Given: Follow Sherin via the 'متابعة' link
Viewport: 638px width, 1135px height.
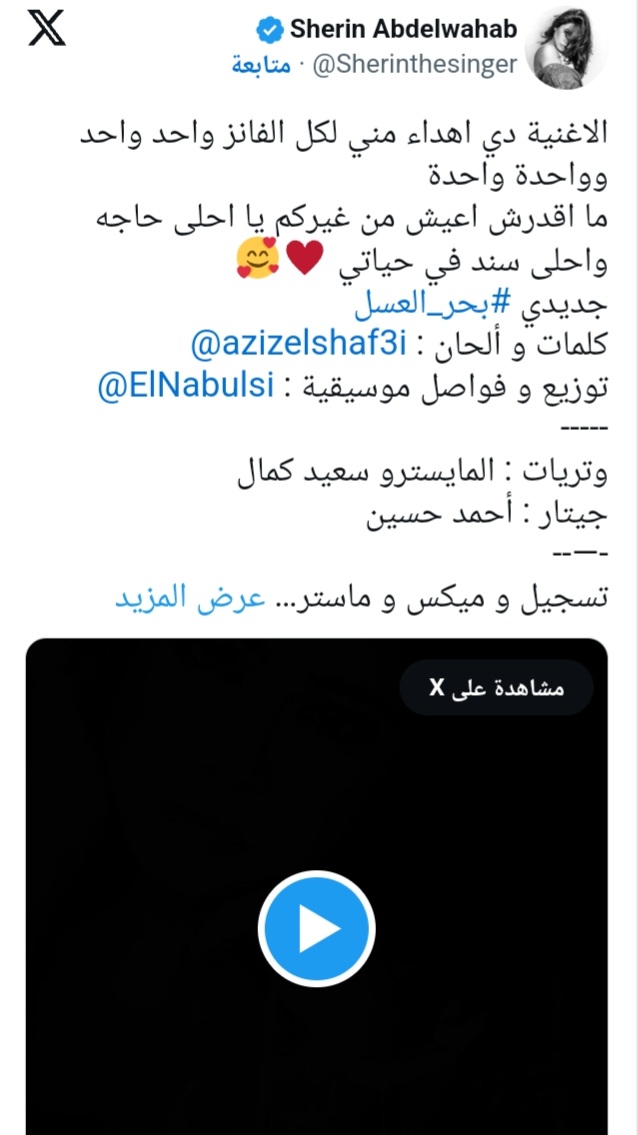Looking at the screenshot, I should 260,66.
